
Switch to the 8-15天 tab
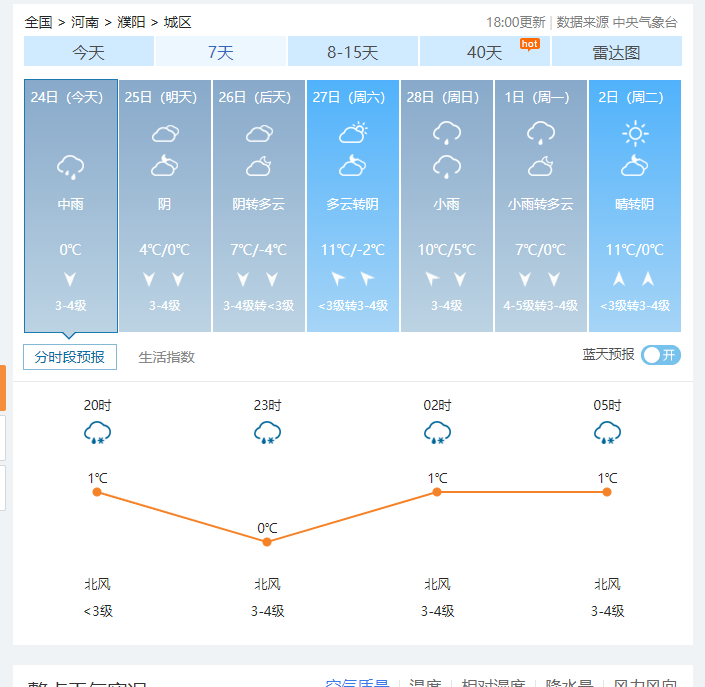352,52
